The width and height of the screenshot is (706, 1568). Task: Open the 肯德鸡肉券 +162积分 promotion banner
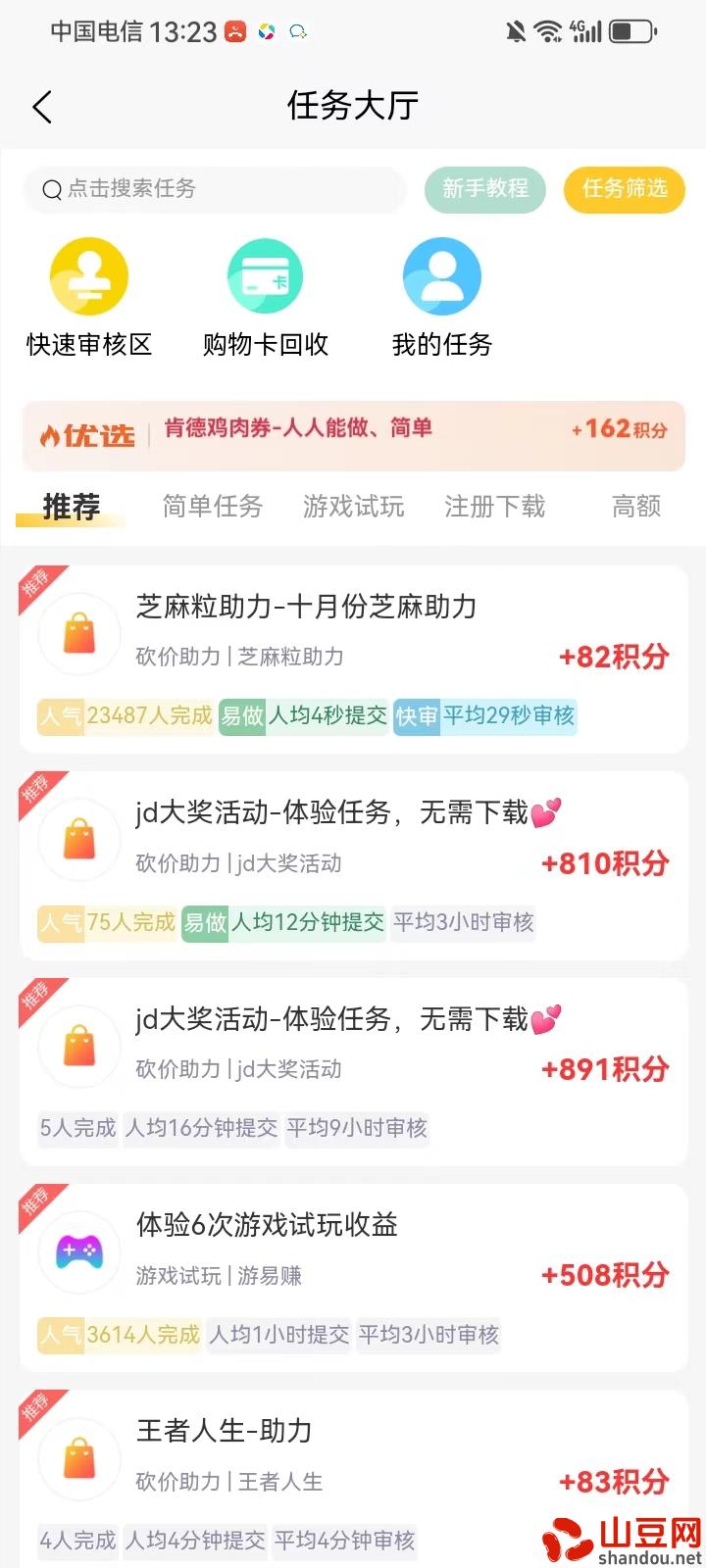353,435
